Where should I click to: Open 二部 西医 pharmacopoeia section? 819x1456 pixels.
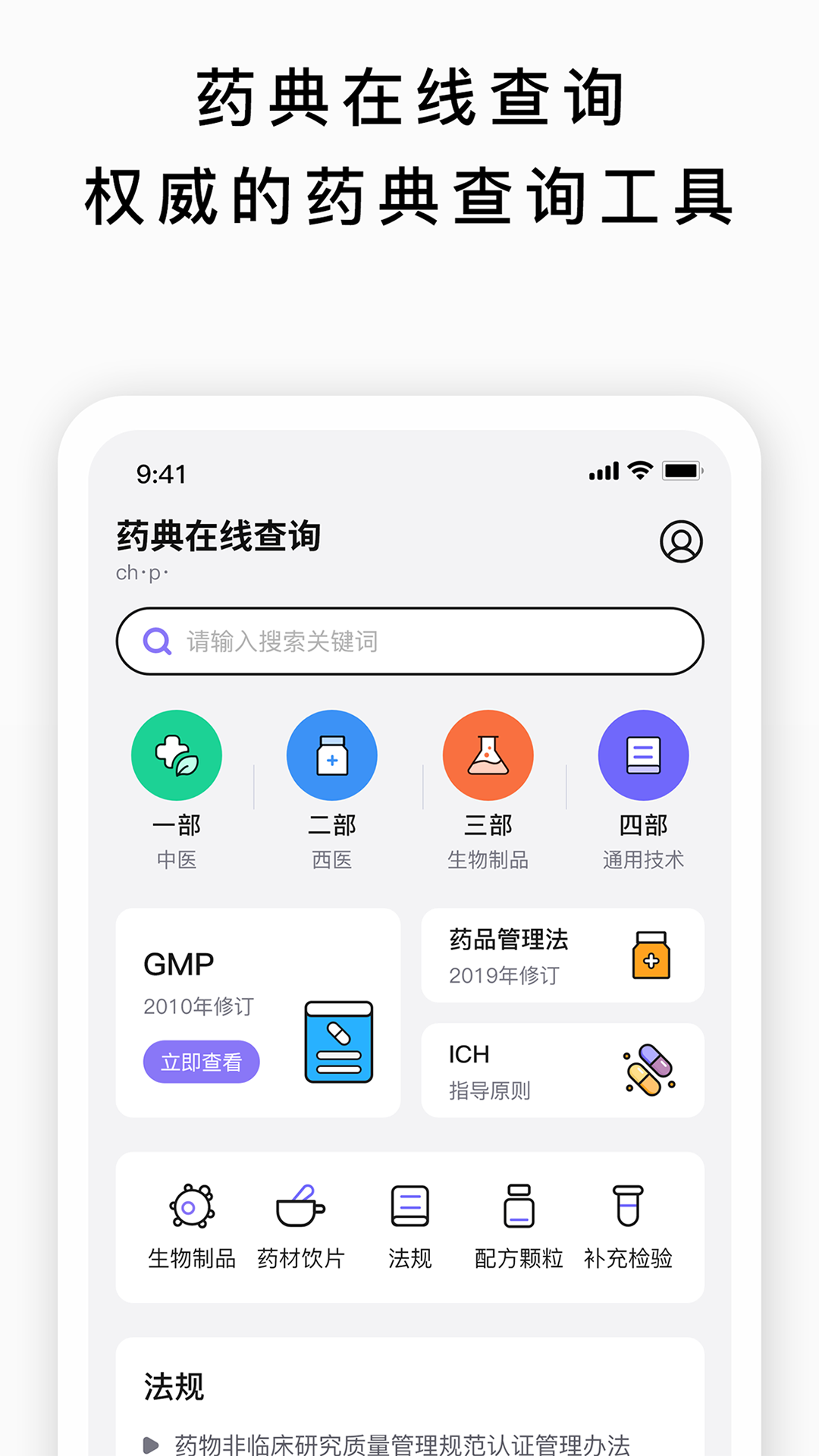pos(332,755)
